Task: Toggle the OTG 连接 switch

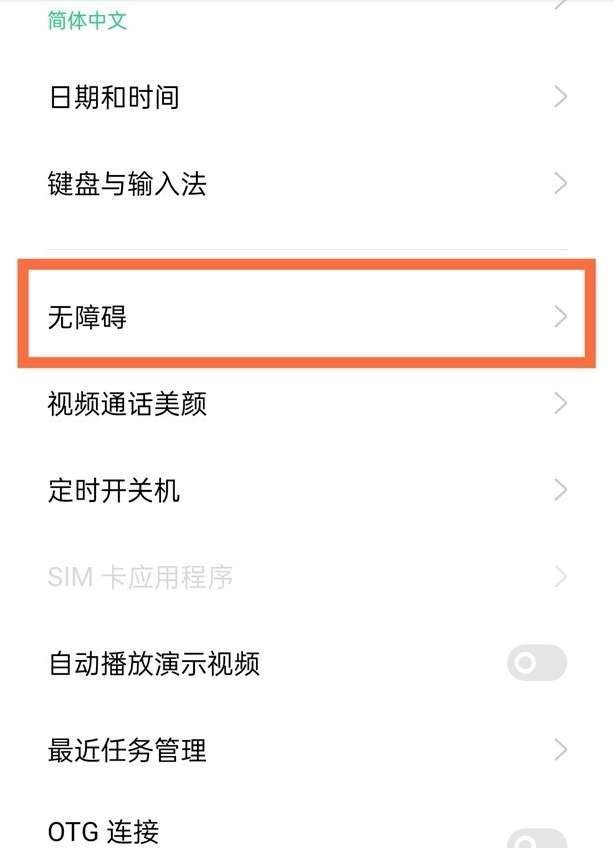Action: (536, 838)
